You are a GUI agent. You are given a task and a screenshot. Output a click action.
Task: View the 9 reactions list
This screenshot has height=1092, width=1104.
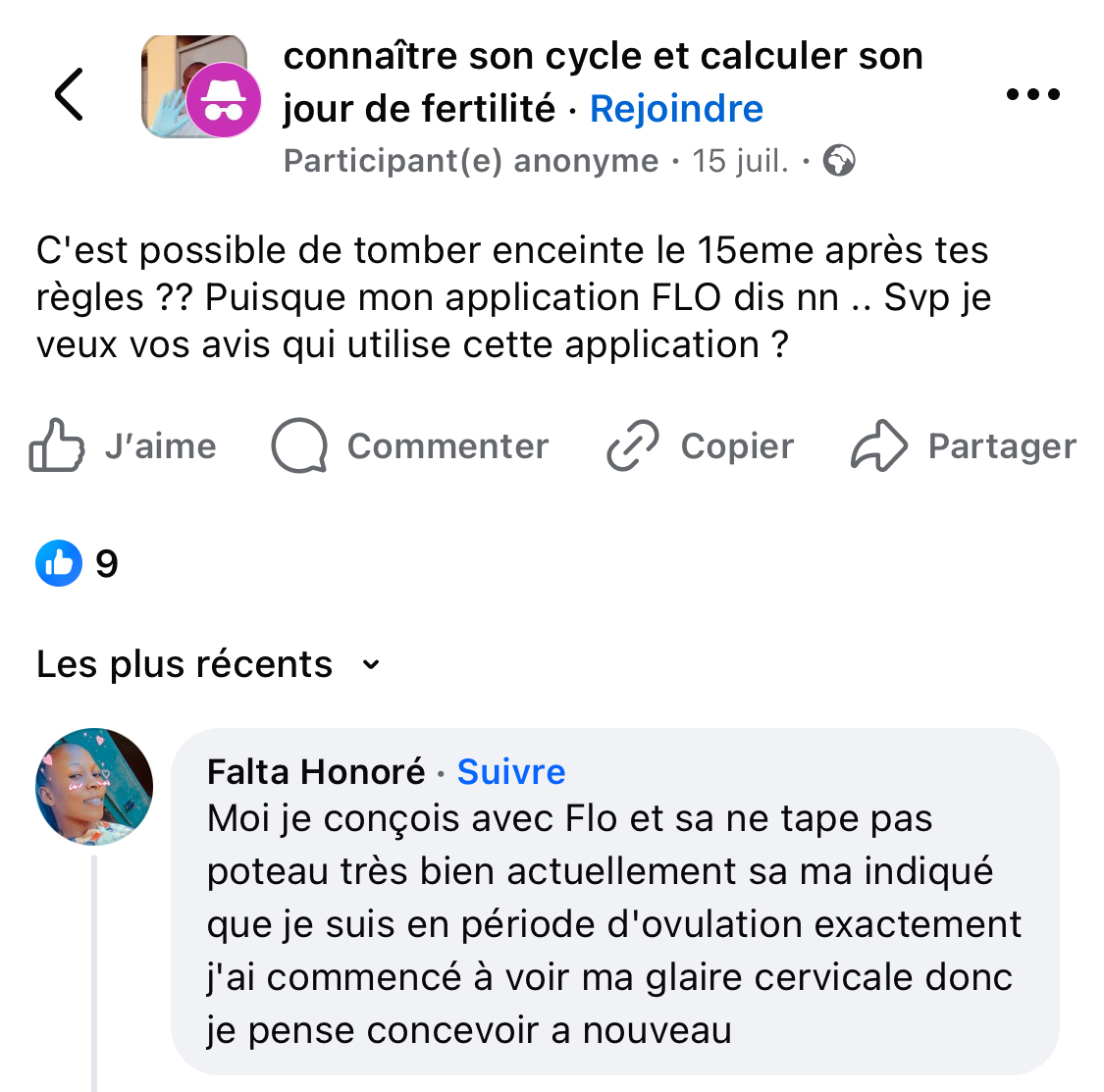(78, 564)
